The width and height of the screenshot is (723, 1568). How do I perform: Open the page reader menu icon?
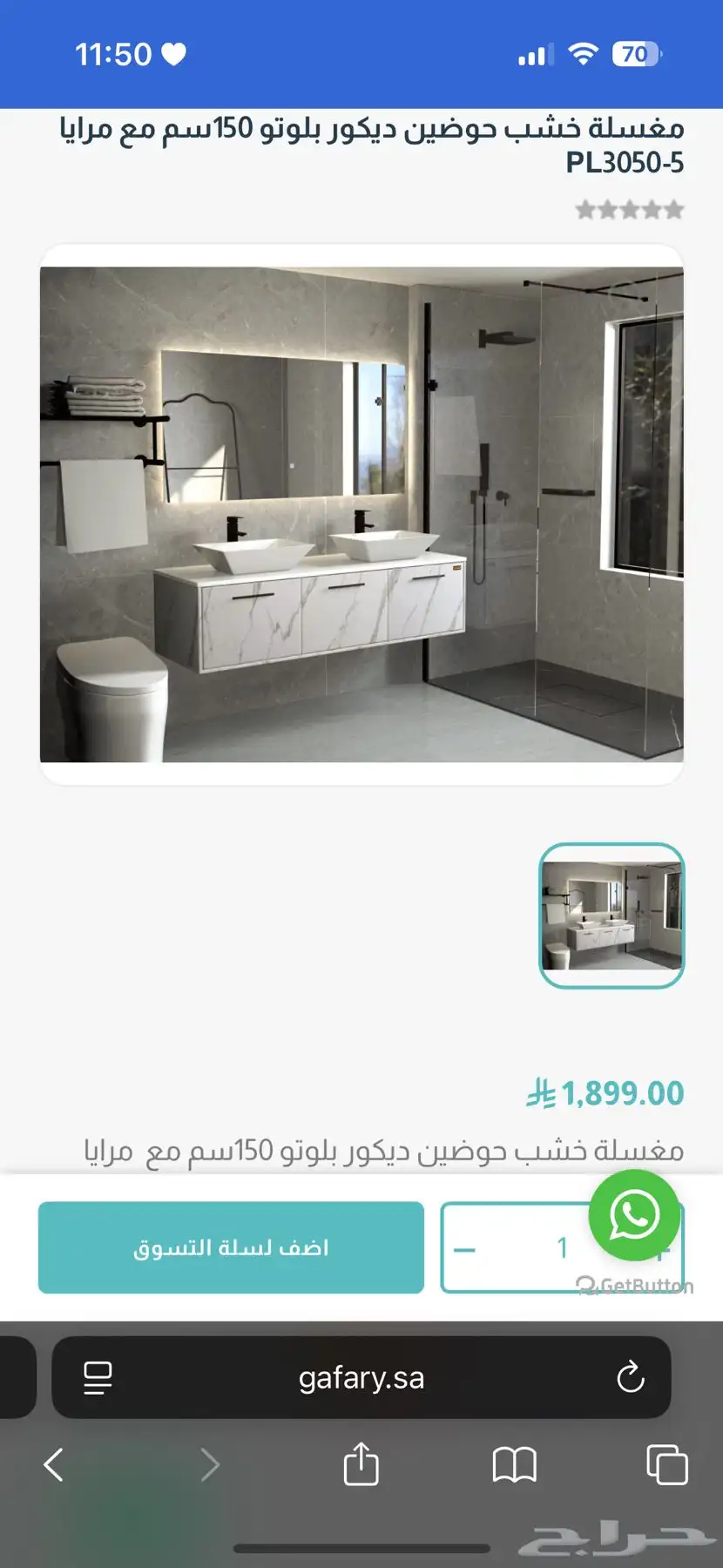(98, 1377)
